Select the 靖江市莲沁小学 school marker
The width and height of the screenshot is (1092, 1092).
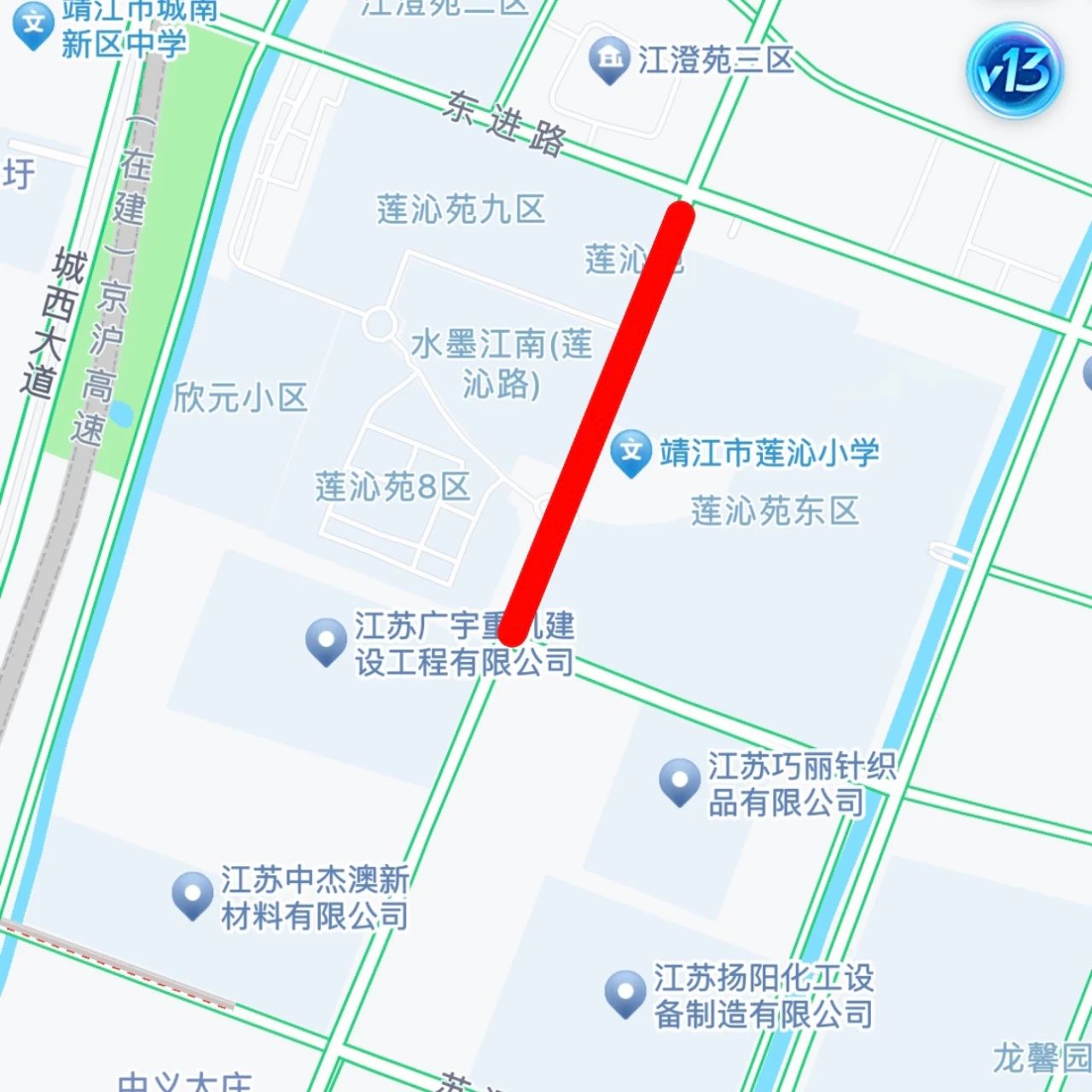[x=631, y=450]
